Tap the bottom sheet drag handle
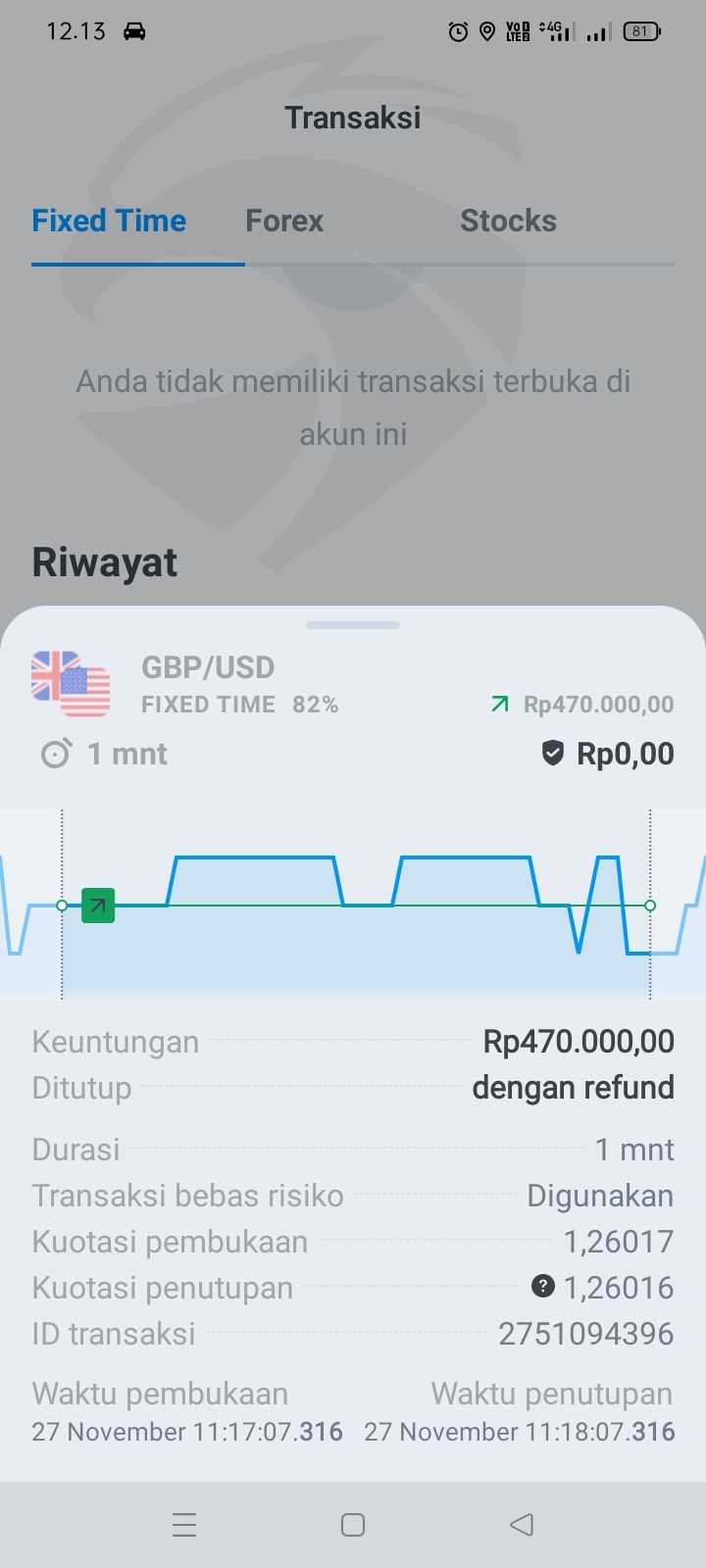 pos(353,624)
